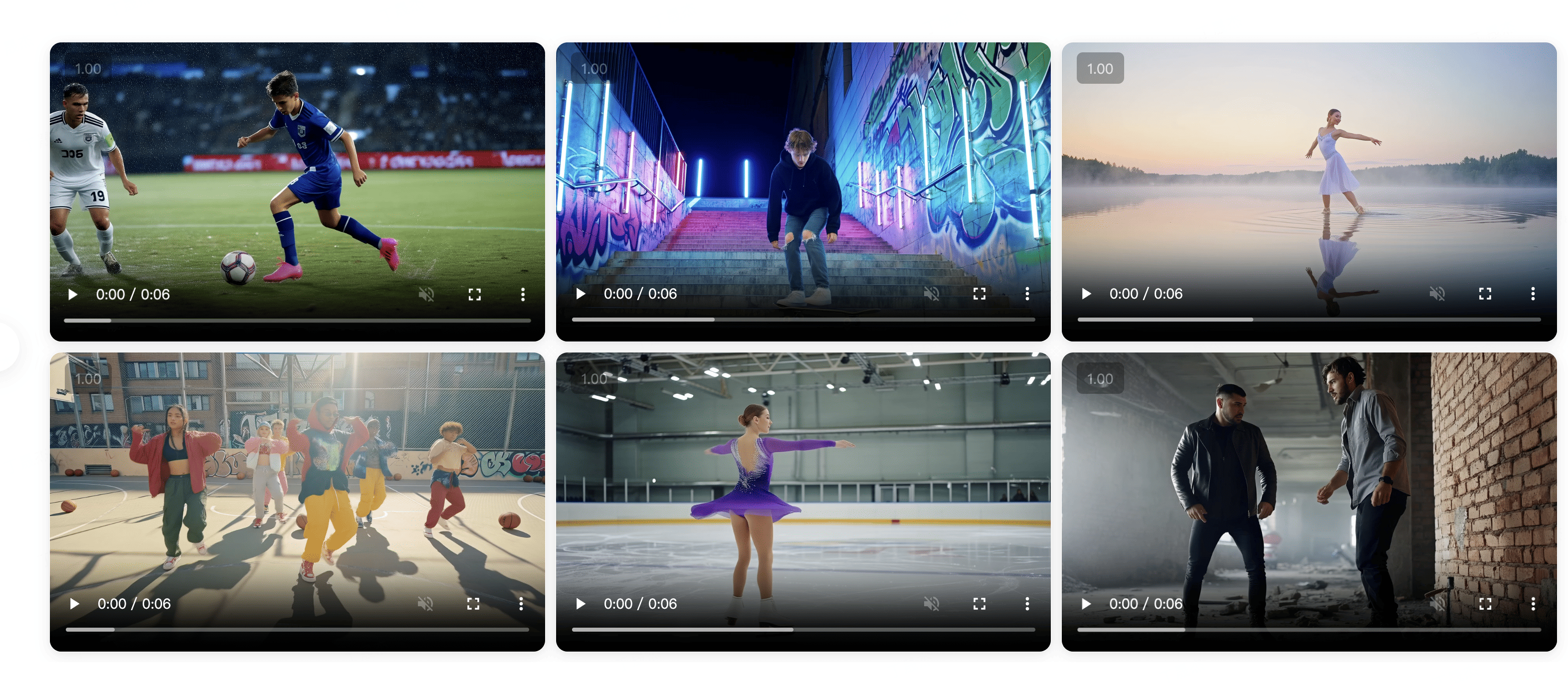Screen dimensions: 1568x683
Task: Open overflow menu on figure skater video
Action: (1027, 604)
